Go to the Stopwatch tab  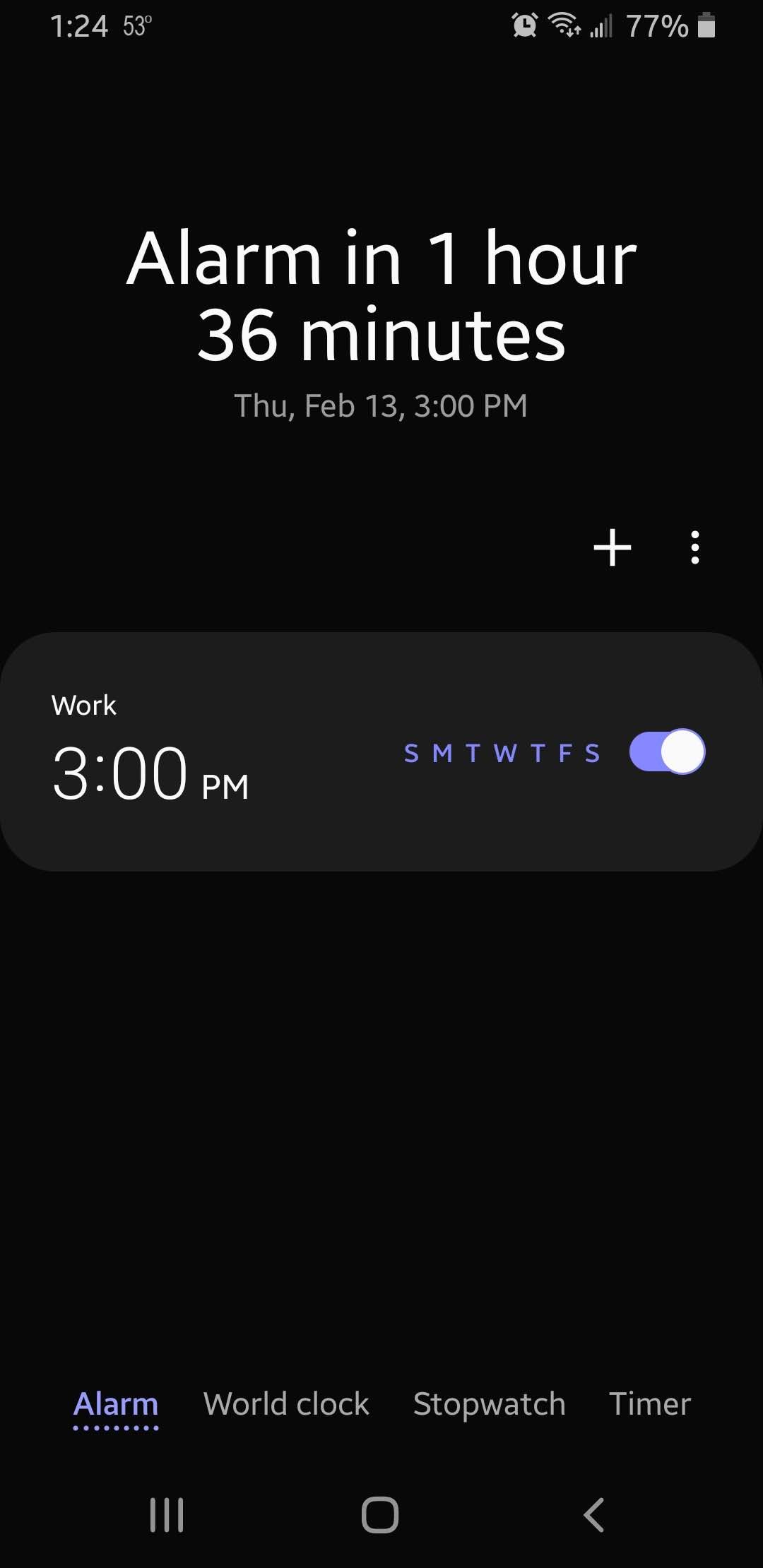tap(489, 1403)
